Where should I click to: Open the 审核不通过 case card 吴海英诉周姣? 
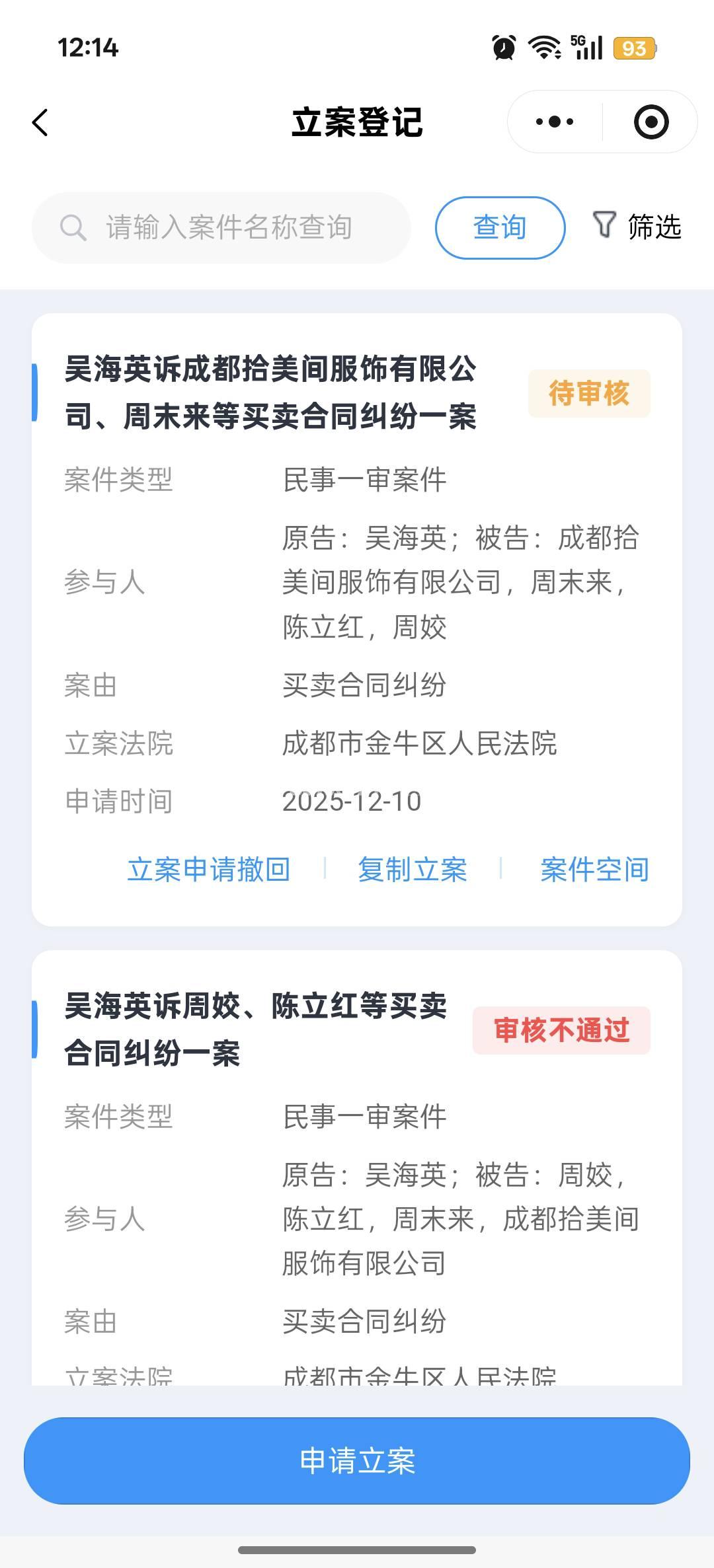(256, 1029)
